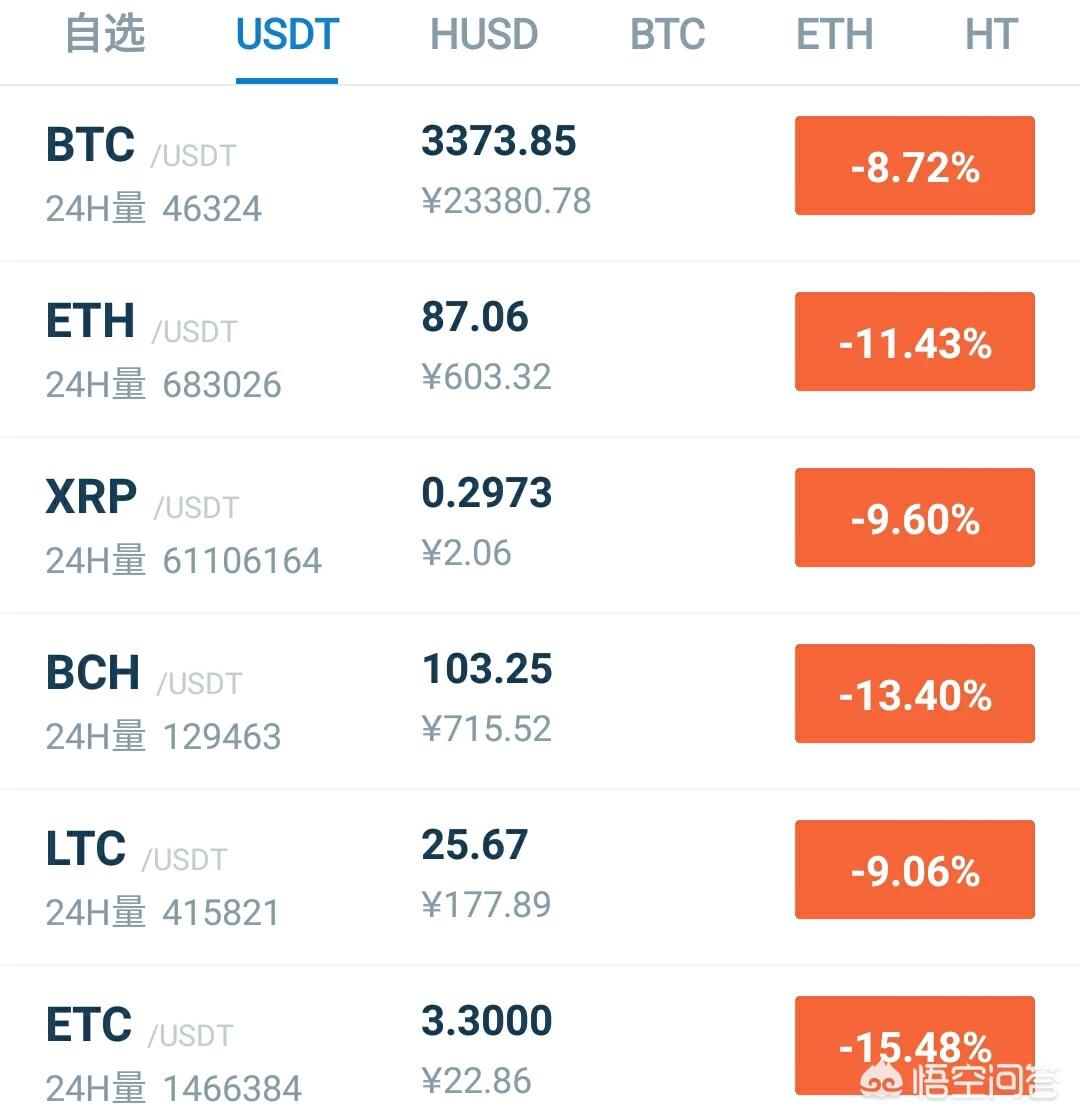The height and width of the screenshot is (1120, 1080).
Task: Tap the -8.72% change badge
Action: (914, 166)
